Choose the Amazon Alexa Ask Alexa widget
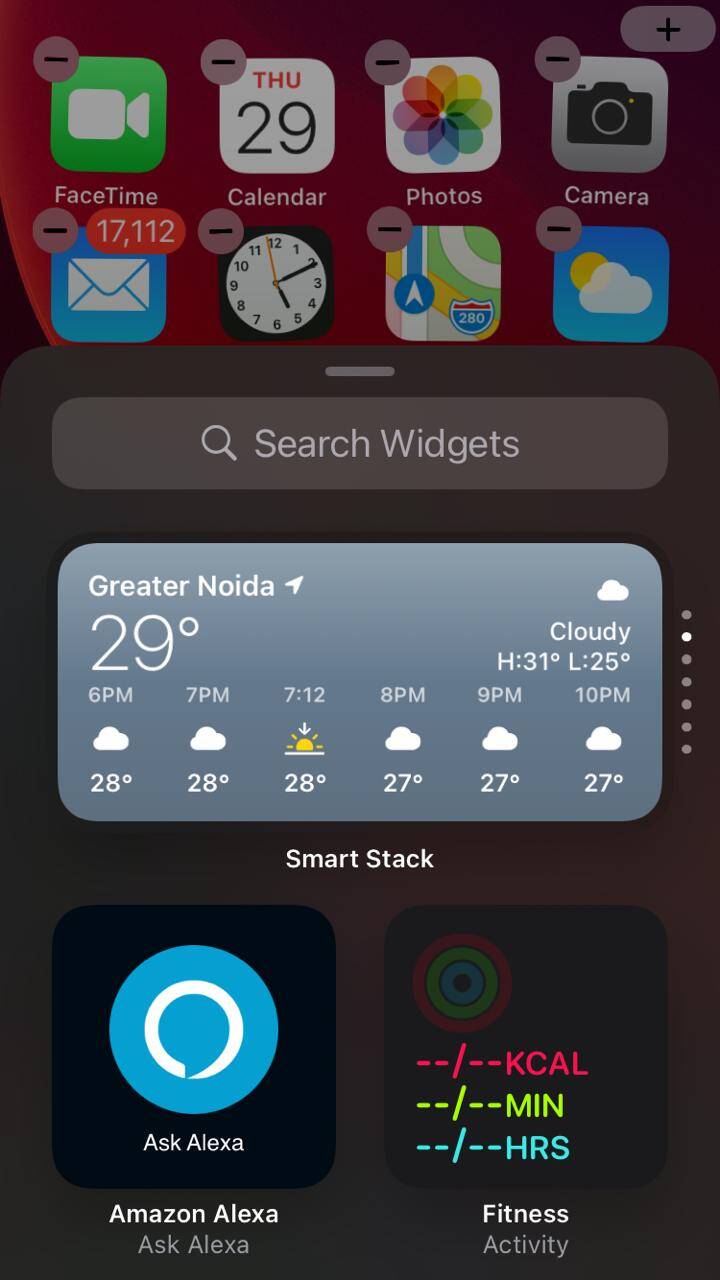 [x=194, y=1046]
